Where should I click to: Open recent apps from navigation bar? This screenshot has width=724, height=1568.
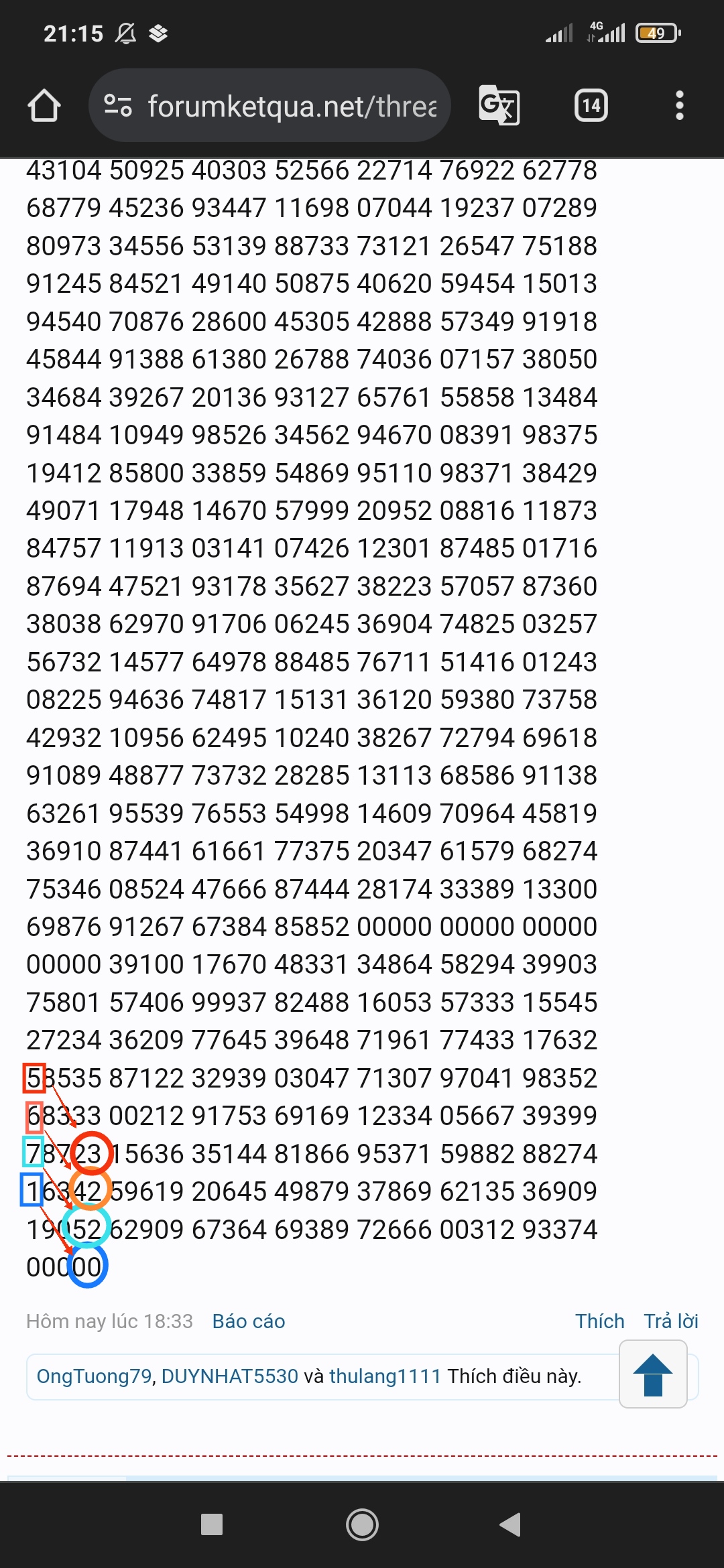click(x=212, y=1524)
